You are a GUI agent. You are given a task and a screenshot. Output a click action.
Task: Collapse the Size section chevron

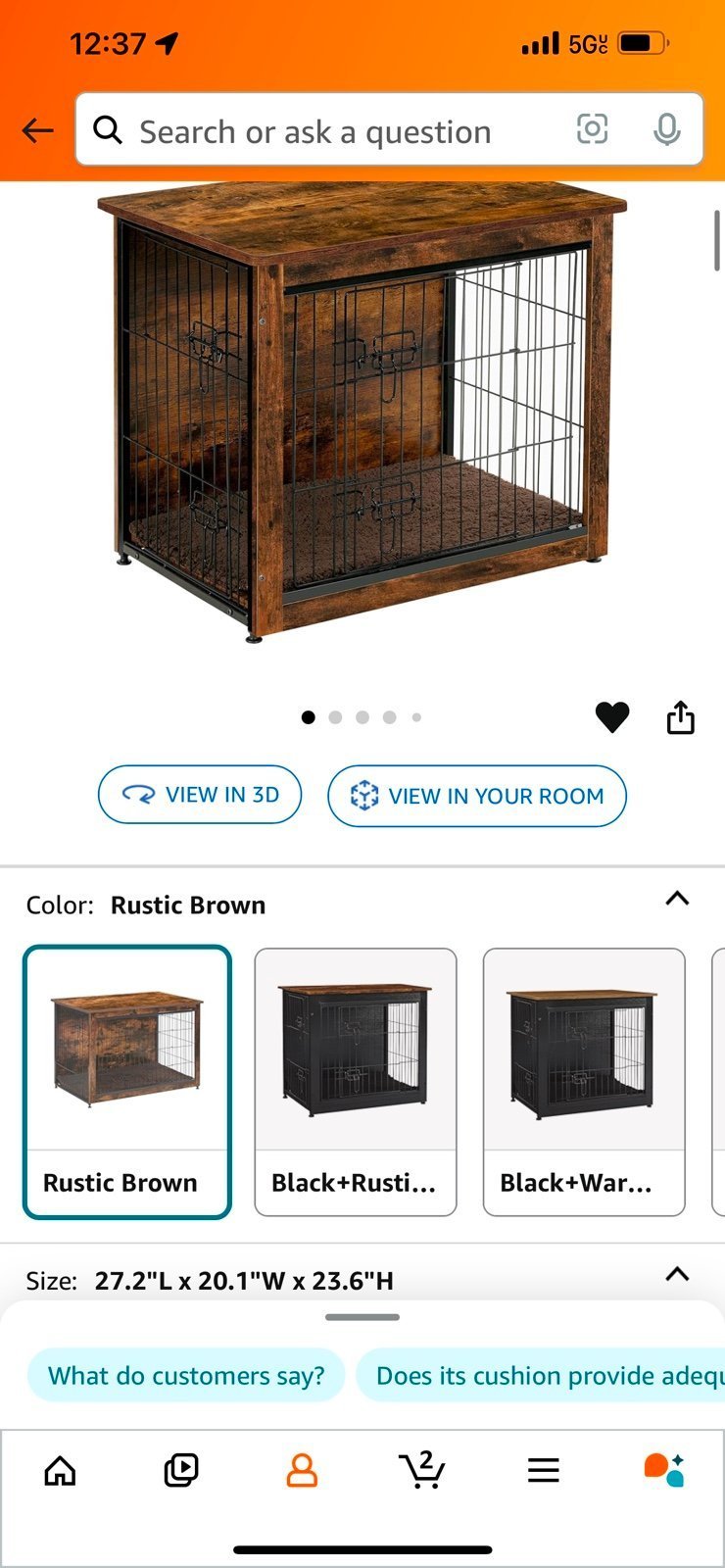pyautogui.click(x=677, y=1274)
